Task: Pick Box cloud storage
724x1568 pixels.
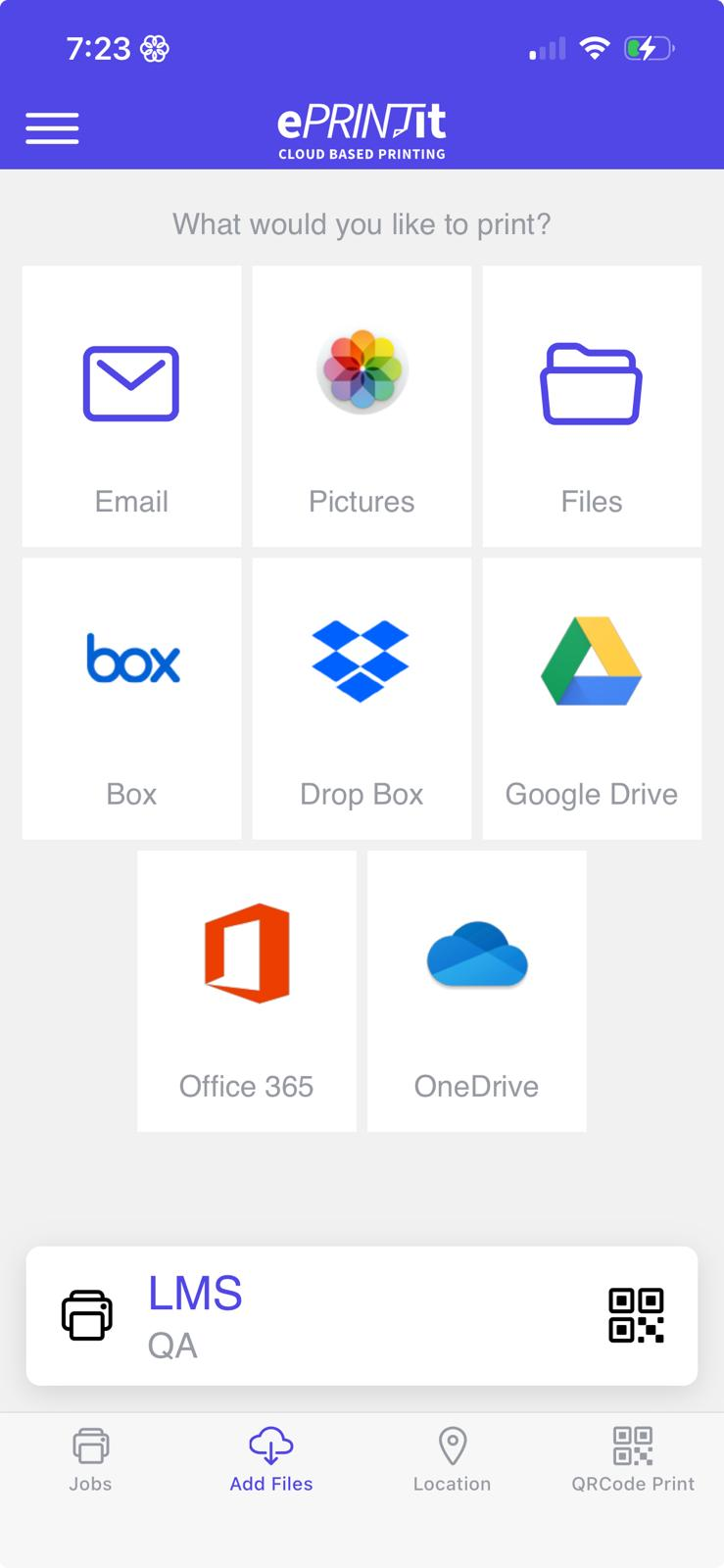Action: [x=131, y=698]
